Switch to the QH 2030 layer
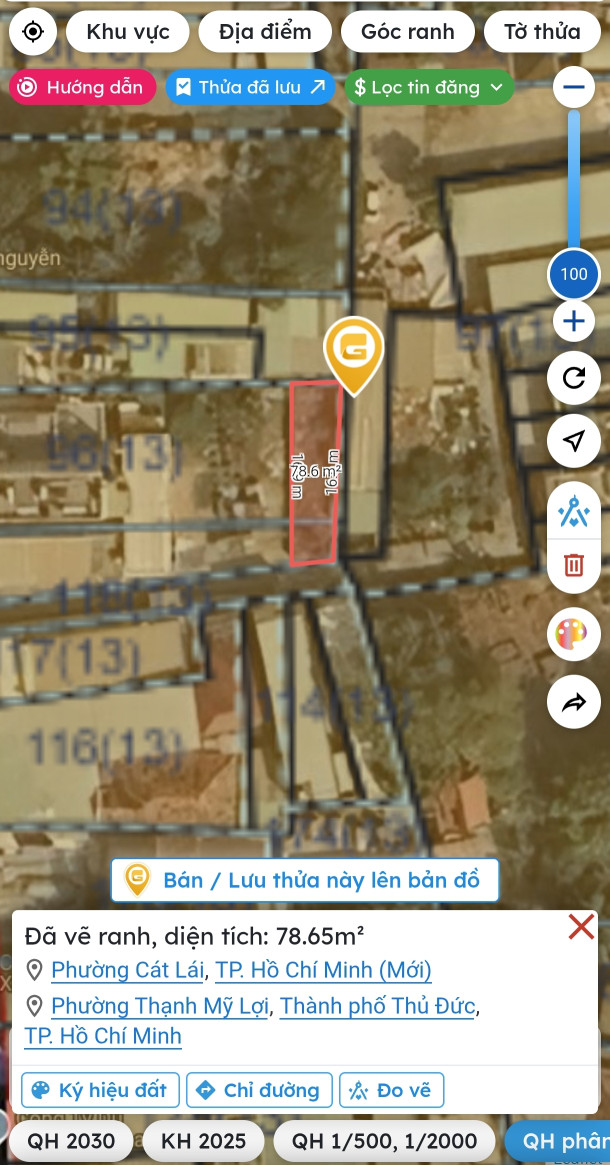Viewport: 610px width, 1165px height. (x=71, y=1141)
